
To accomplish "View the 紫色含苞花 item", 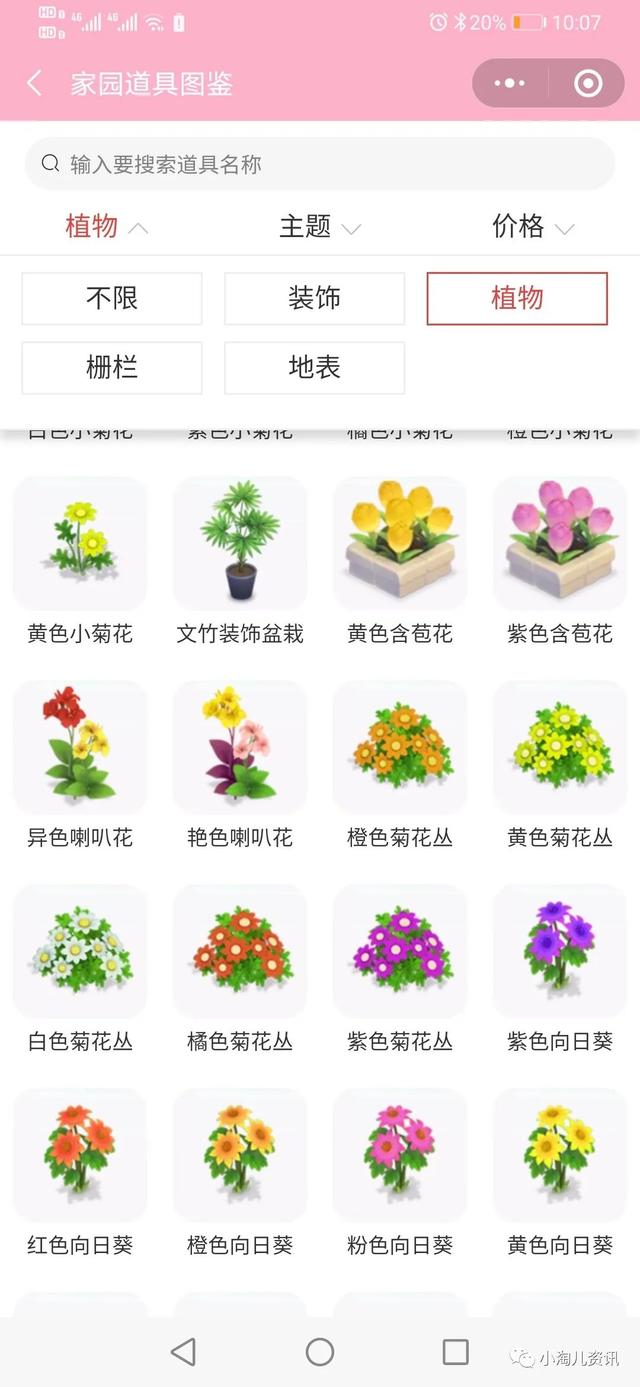I will (x=560, y=545).
